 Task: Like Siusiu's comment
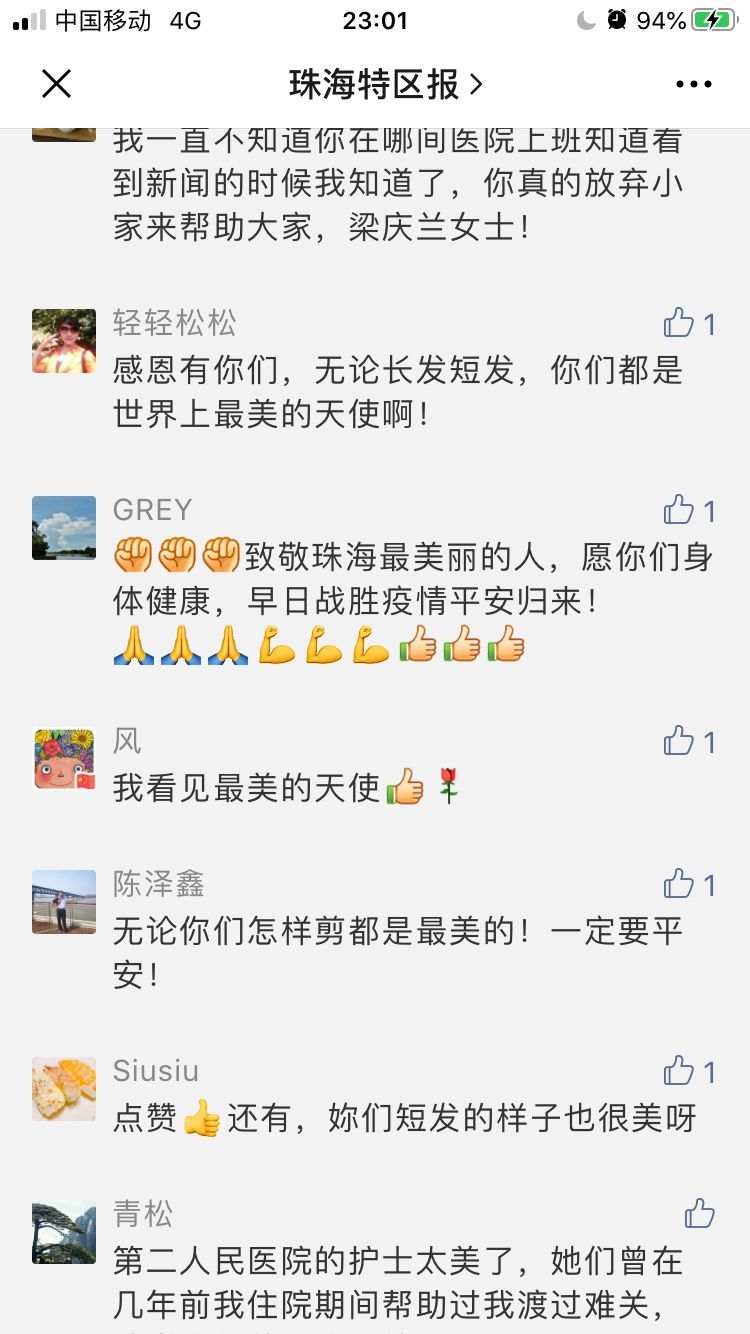[x=680, y=1071]
